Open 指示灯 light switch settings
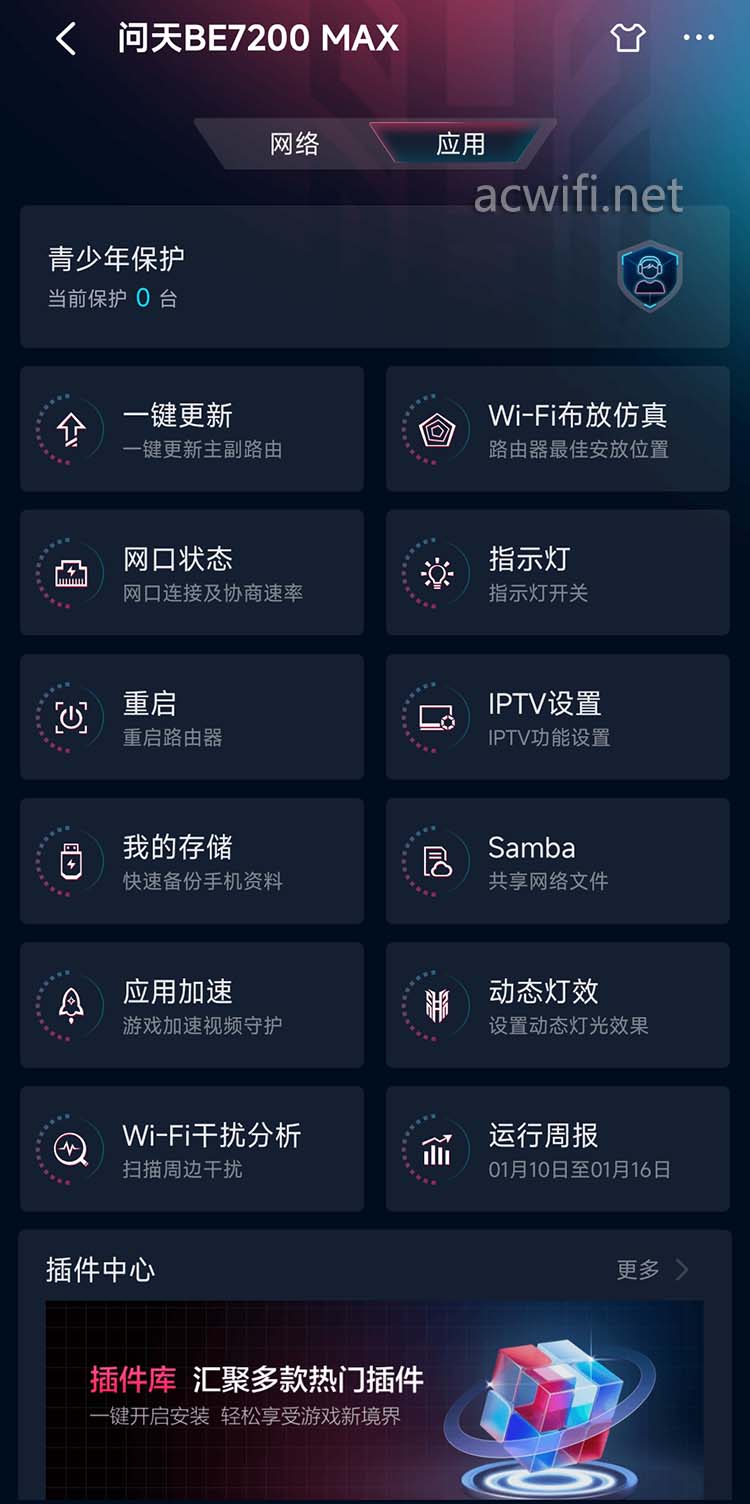This screenshot has width=750, height=1504. pos(557,573)
